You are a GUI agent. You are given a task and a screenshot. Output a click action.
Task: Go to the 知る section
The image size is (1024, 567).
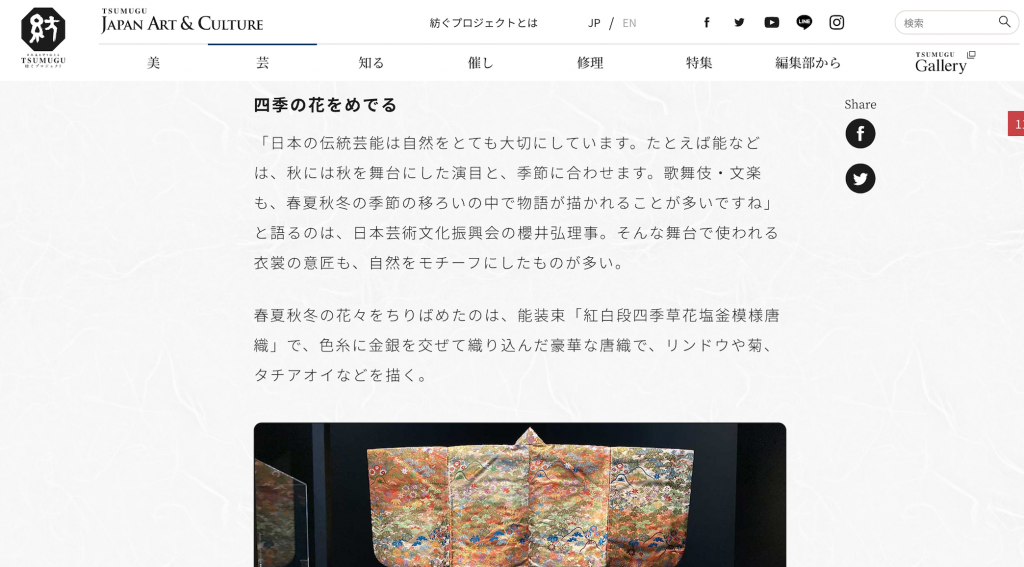click(x=371, y=63)
